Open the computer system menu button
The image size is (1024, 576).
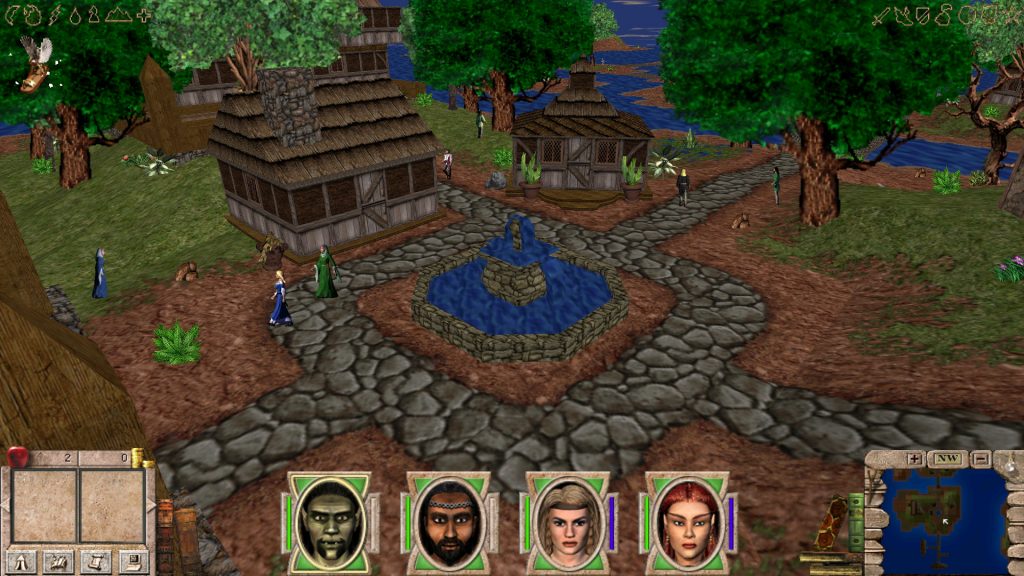[132, 560]
